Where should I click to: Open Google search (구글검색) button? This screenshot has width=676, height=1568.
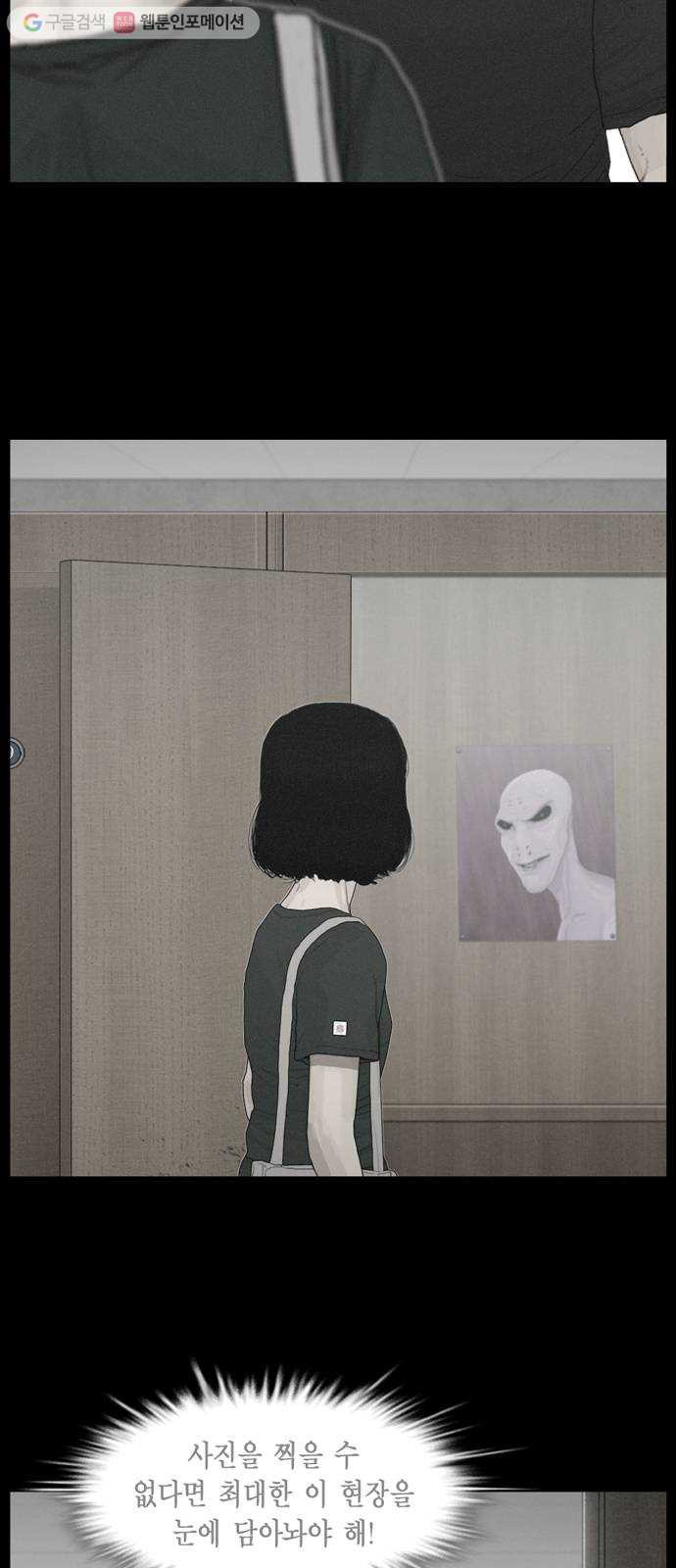[63, 23]
